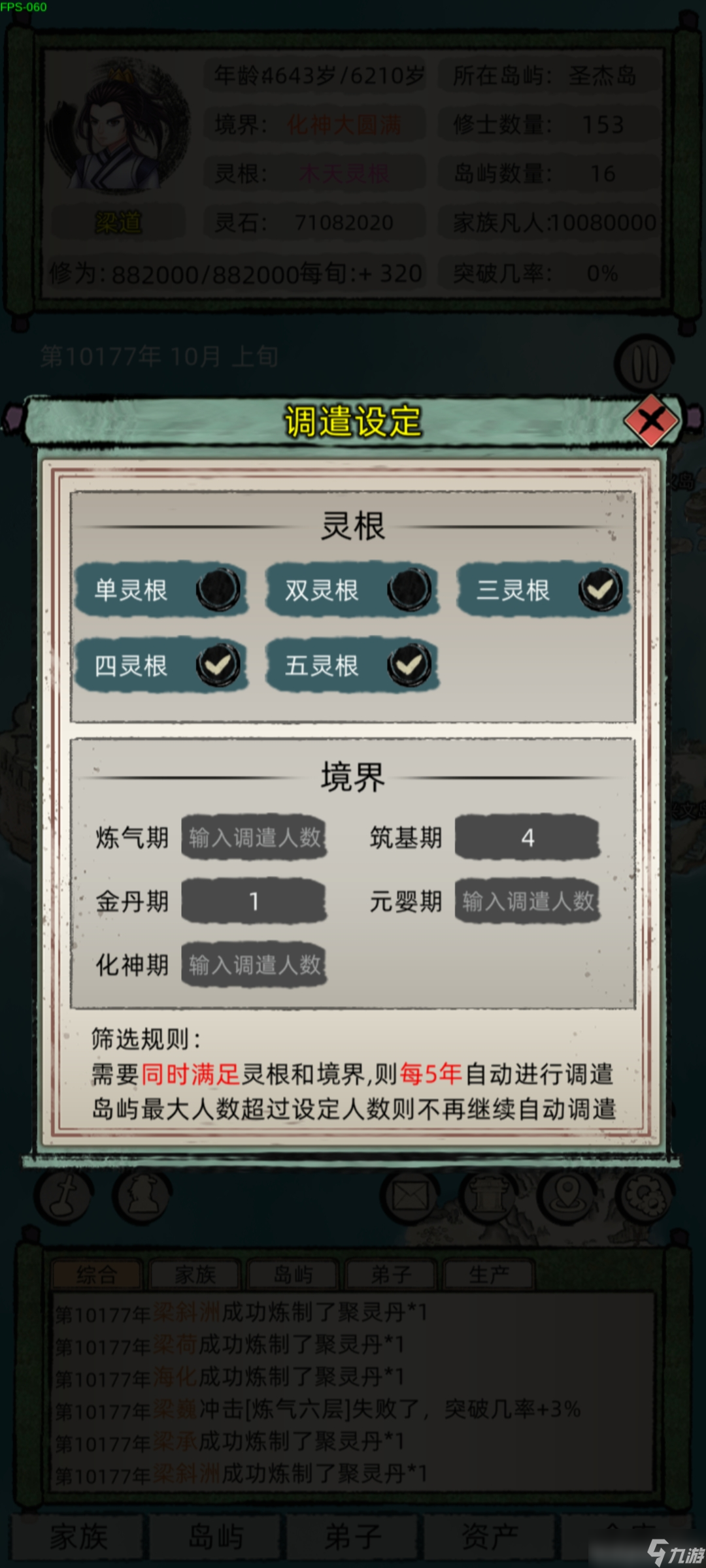Edit the 金丹期 count field showing 1
The width and height of the screenshot is (706, 1568).
click(254, 901)
